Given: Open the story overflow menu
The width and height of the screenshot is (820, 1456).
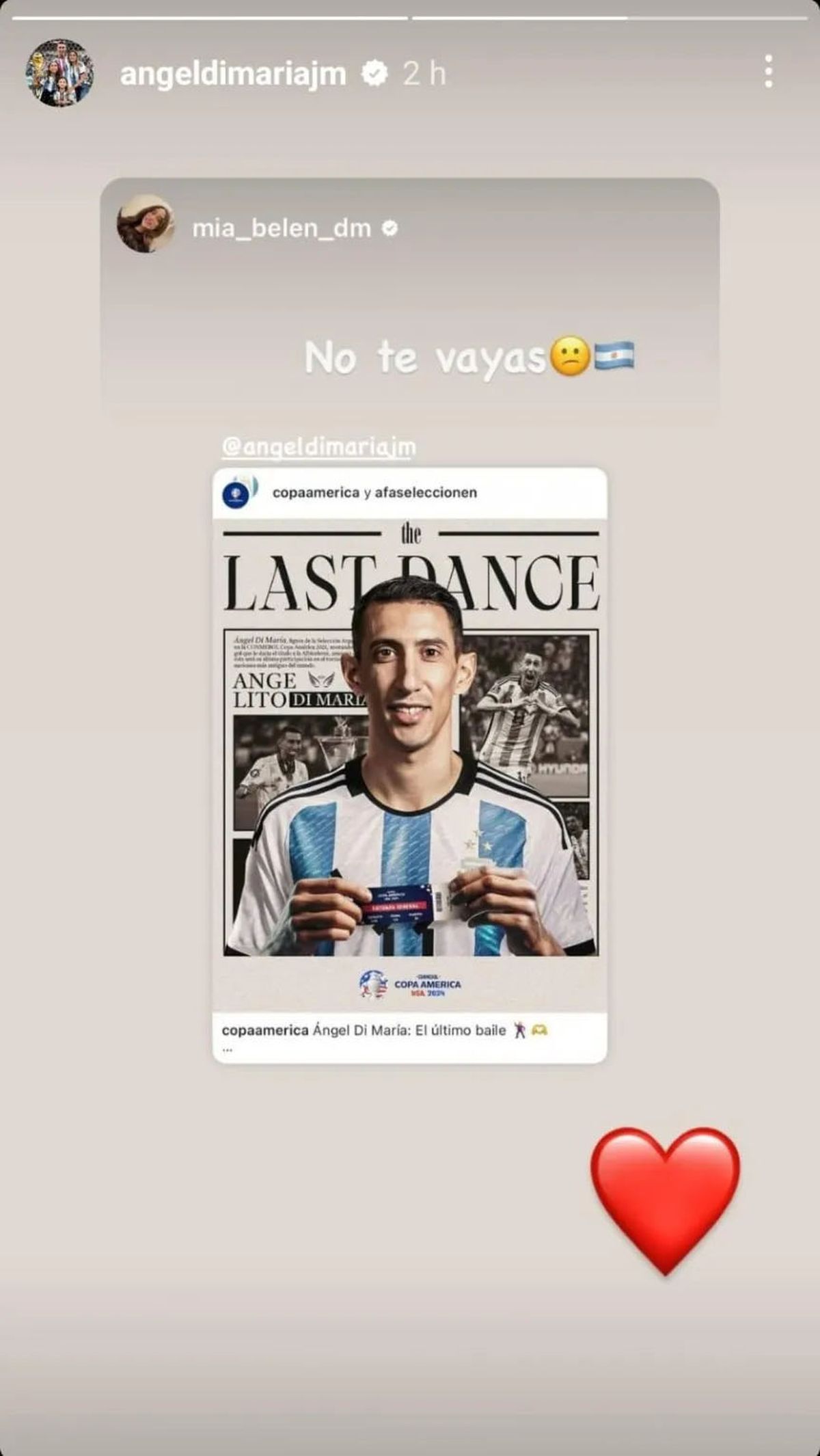Looking at the screenshot, I should 769,72.
